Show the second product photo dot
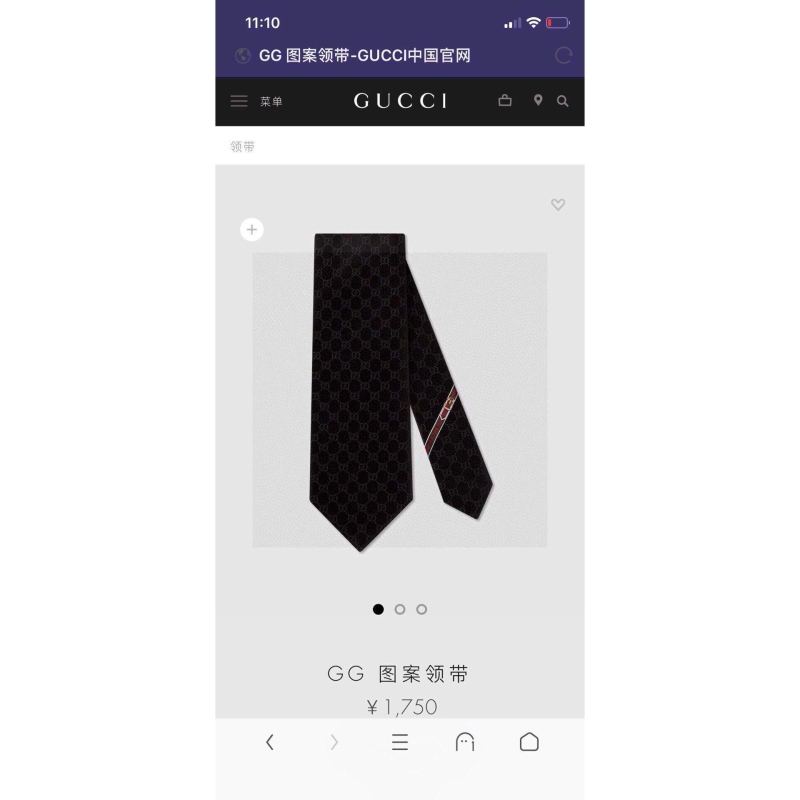 click(400, 609)
